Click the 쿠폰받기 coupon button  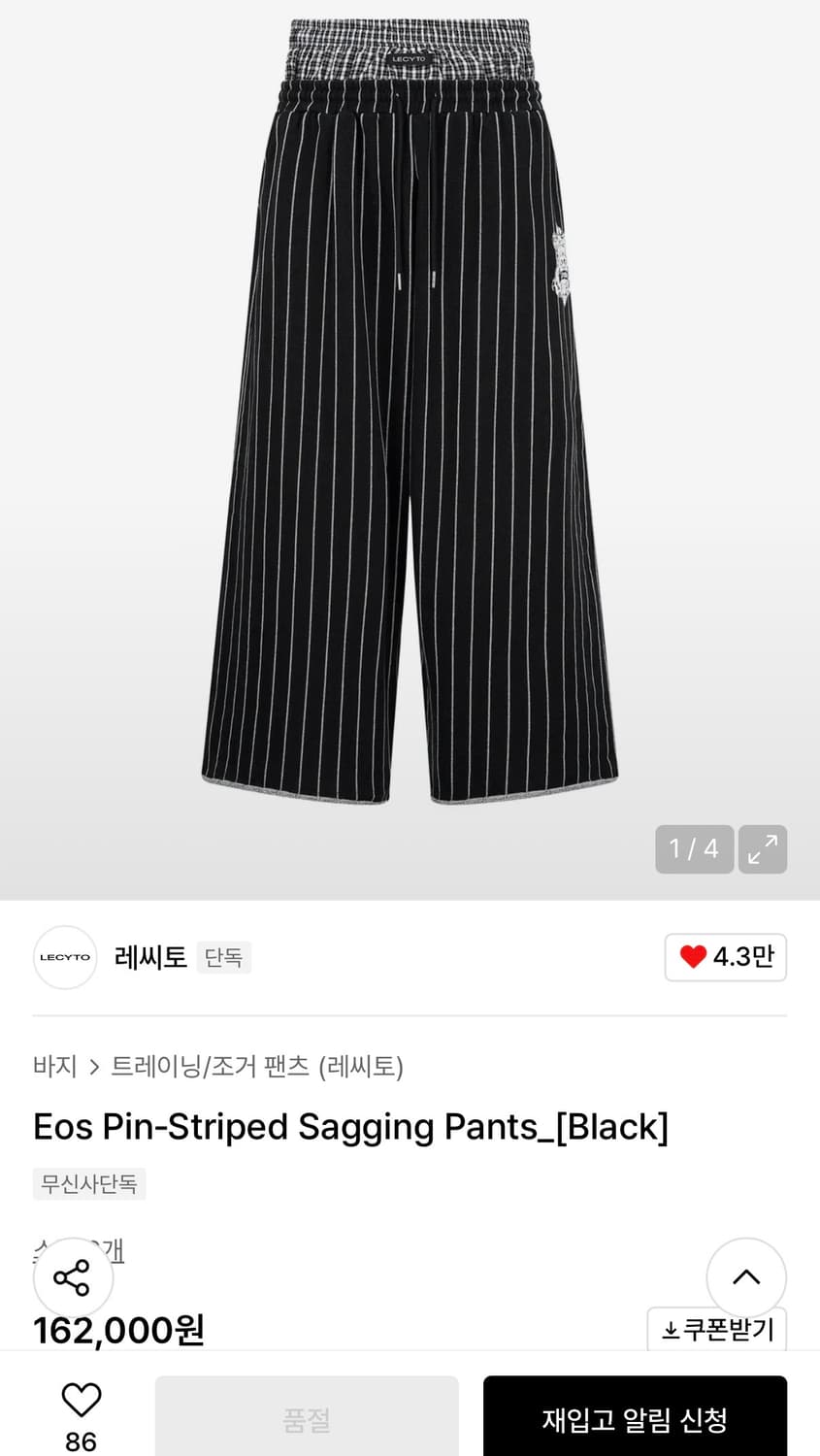point(716,1329)
